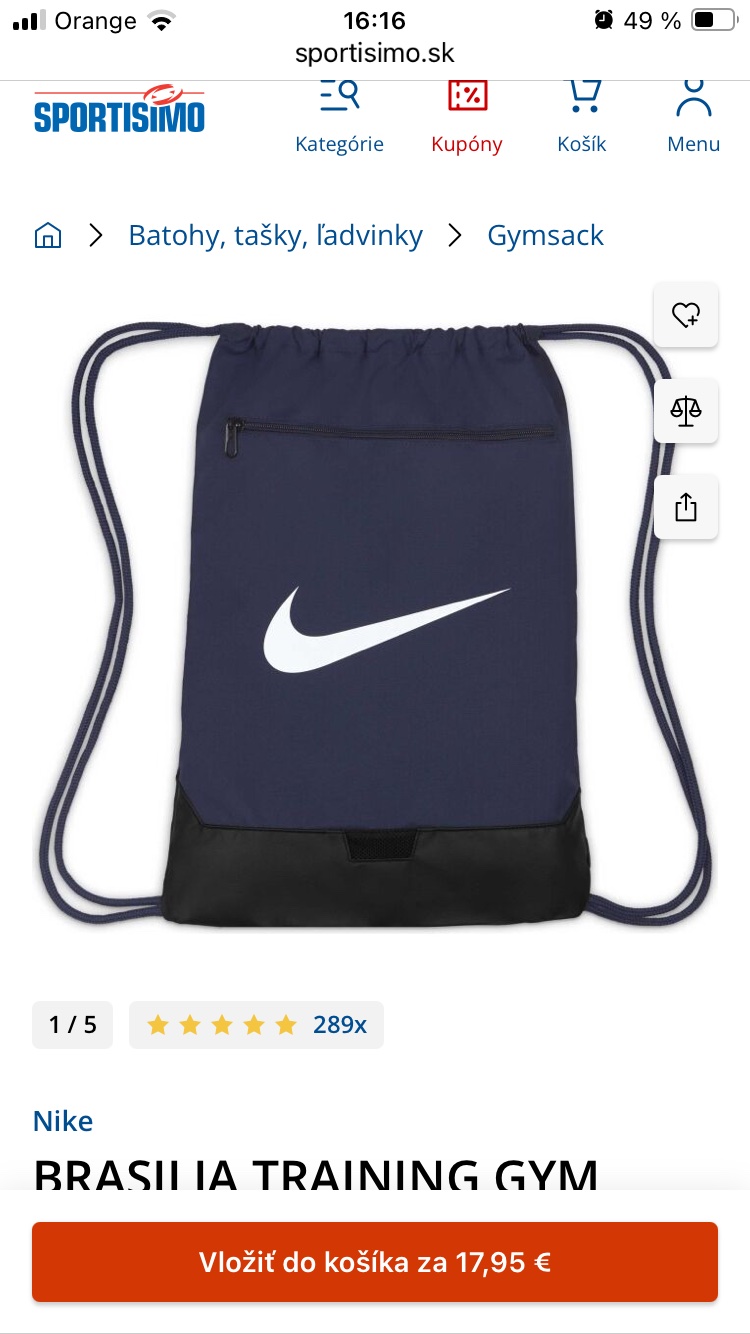Open the Kategórie search menu

[339, 118]
